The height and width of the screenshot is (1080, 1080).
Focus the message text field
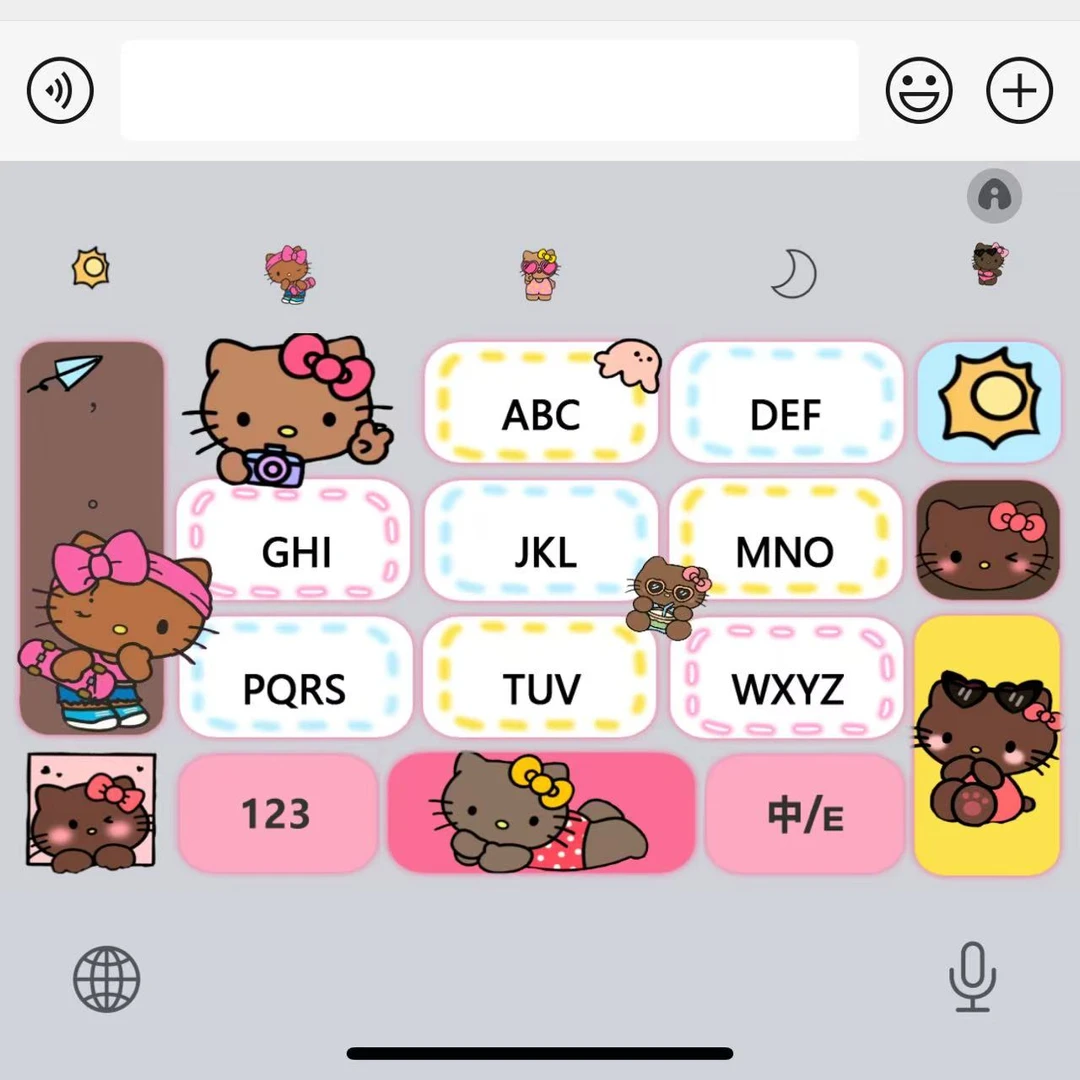(x=489, y=90)
